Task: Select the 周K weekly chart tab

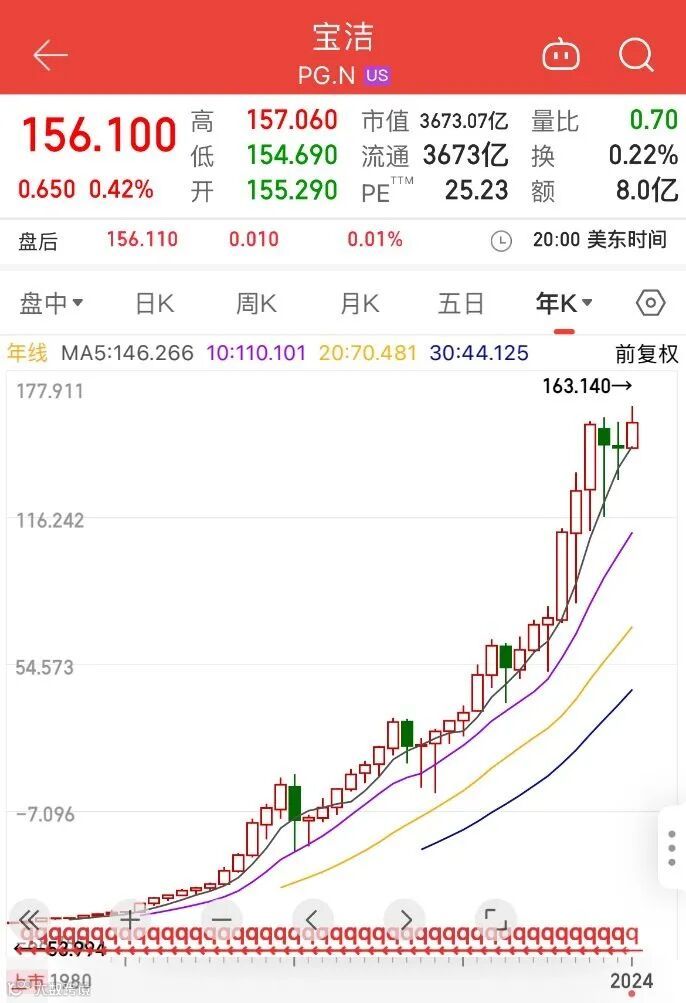Action: (x=256, y=303)
